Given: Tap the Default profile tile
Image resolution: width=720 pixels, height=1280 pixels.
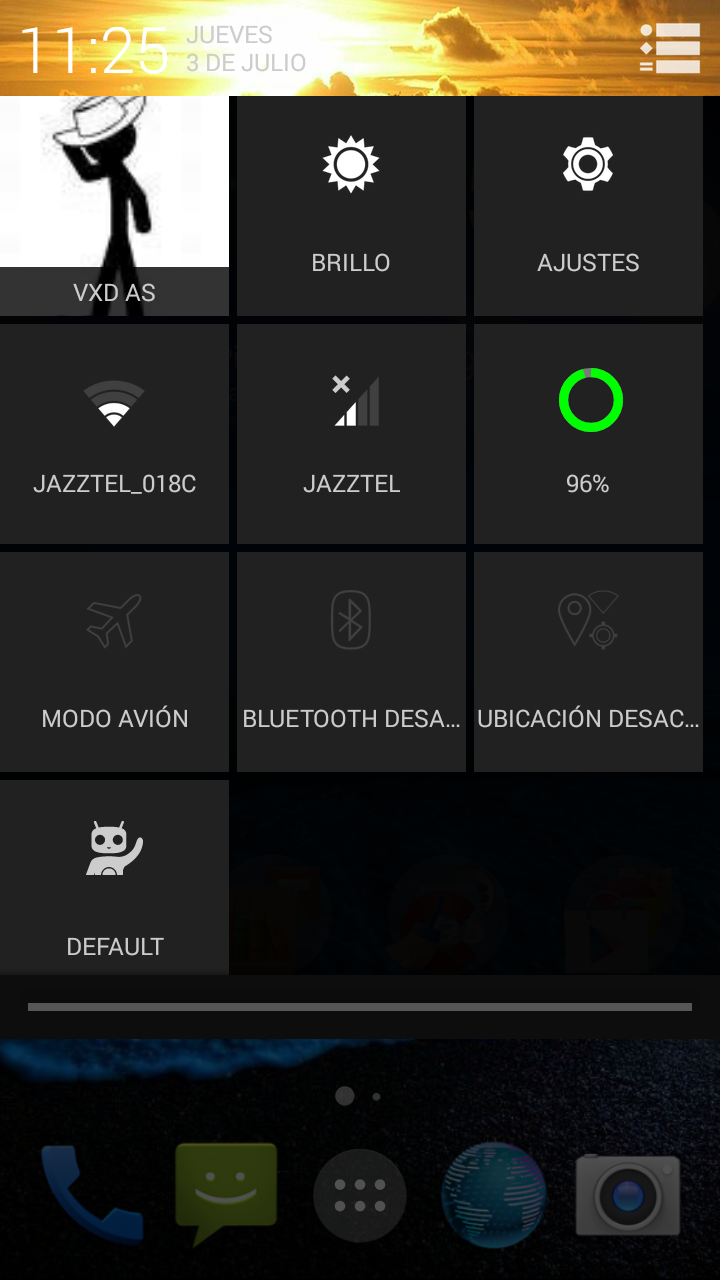Looking at the screenshot, I should coord(114,878).
